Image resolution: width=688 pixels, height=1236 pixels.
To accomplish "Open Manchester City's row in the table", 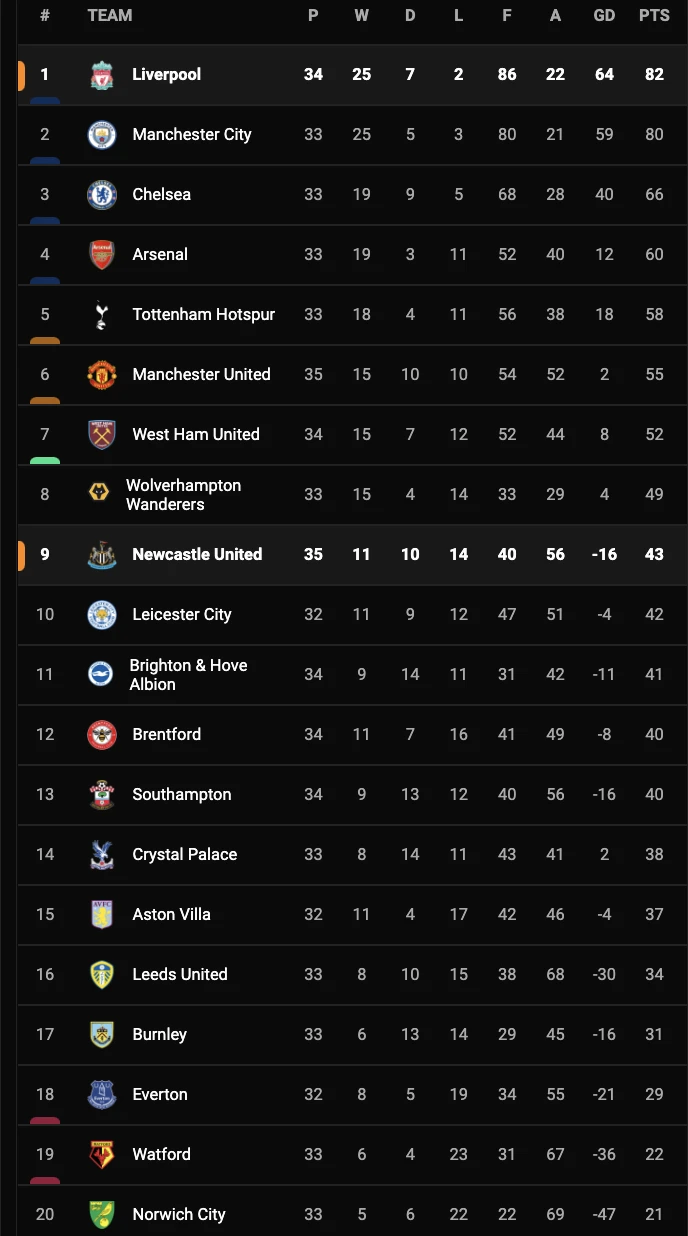I will [191, 134].
